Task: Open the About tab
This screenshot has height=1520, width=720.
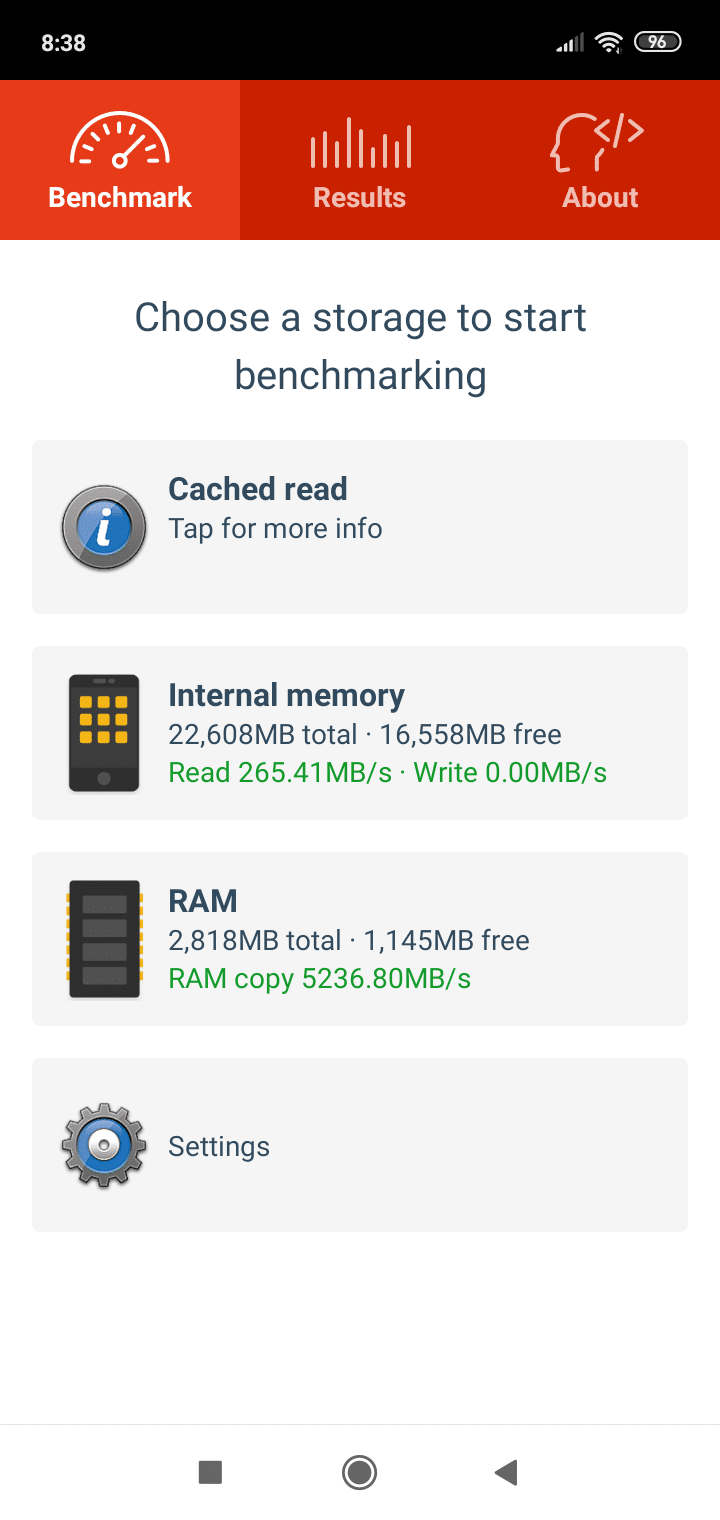Action: coord(600,160)
